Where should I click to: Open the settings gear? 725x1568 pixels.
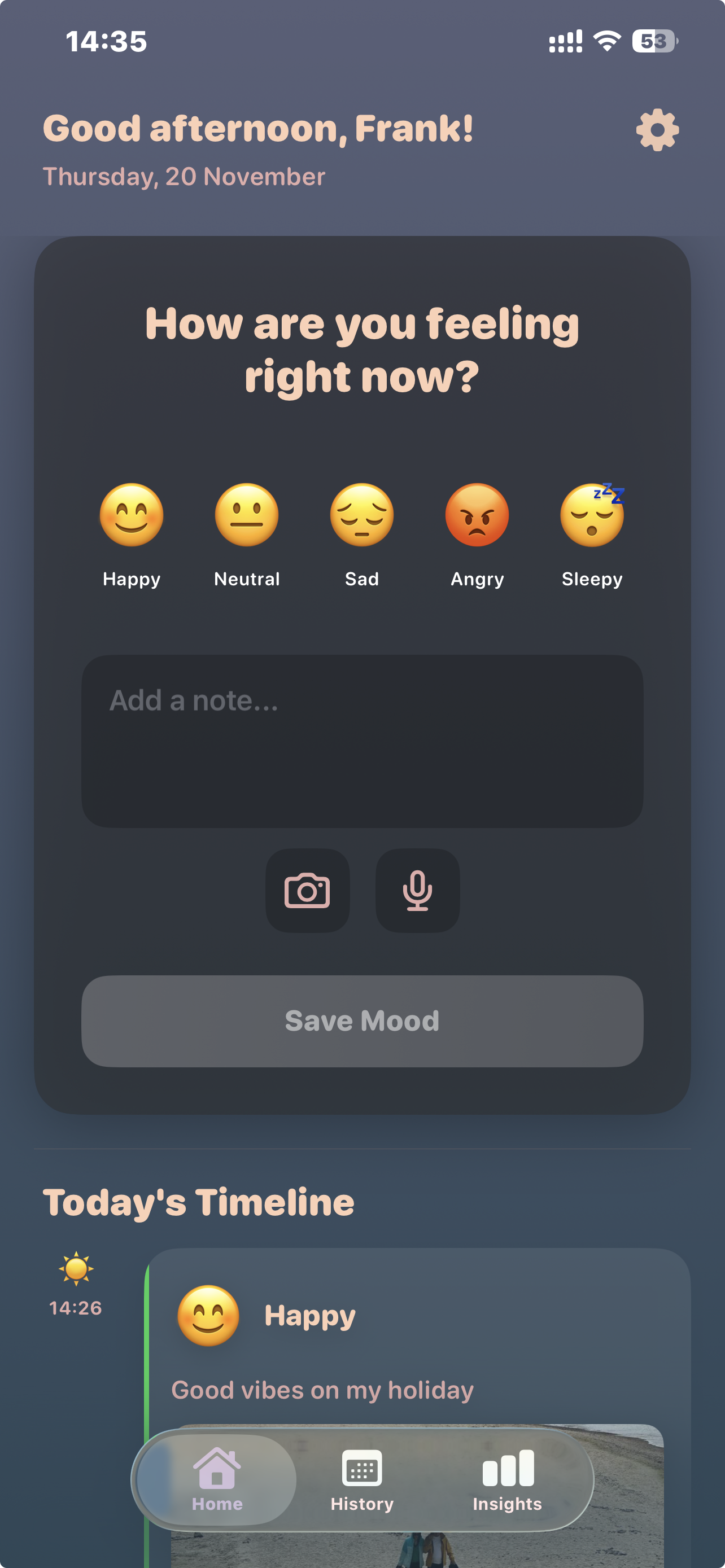pos(658,129)
